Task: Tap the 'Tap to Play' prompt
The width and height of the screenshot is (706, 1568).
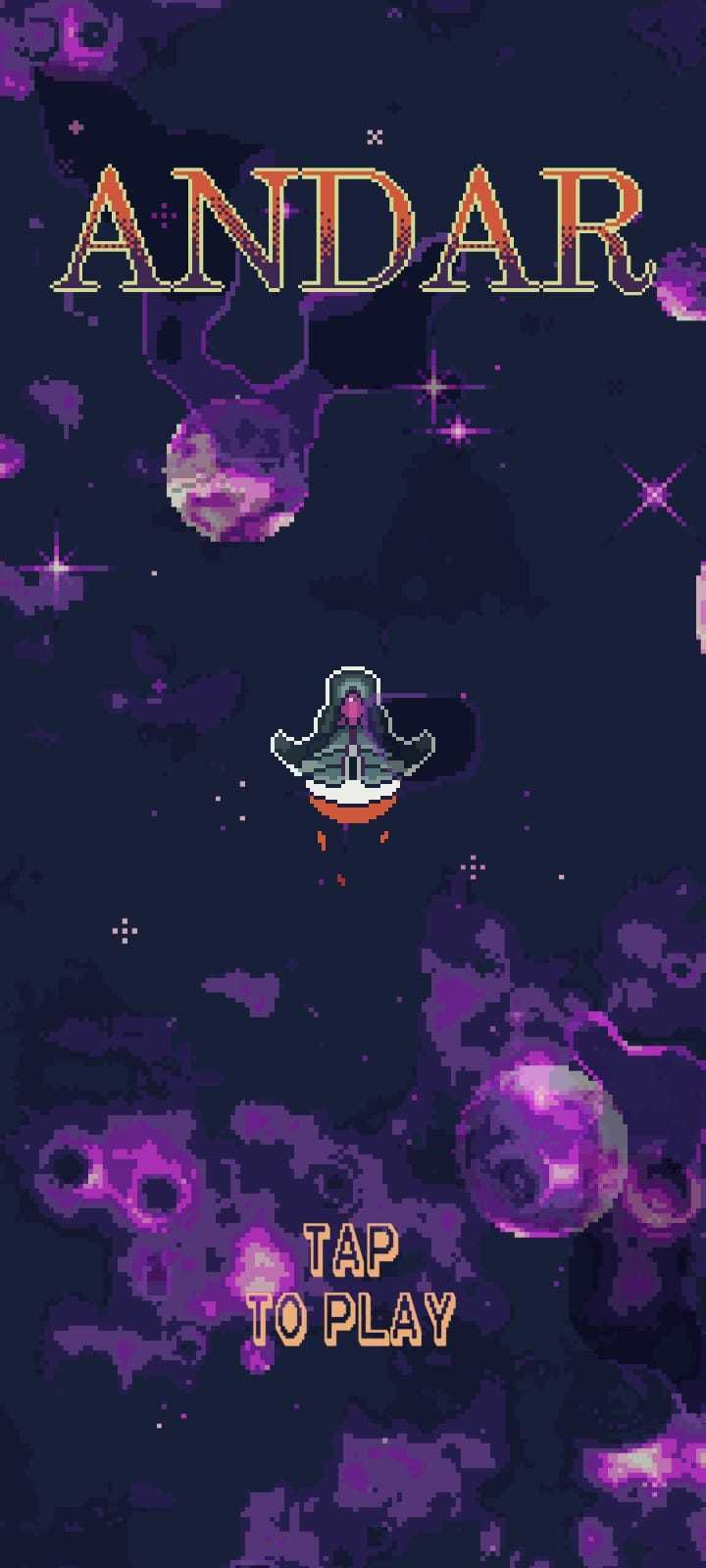Action: click(x=352, y=1284)
